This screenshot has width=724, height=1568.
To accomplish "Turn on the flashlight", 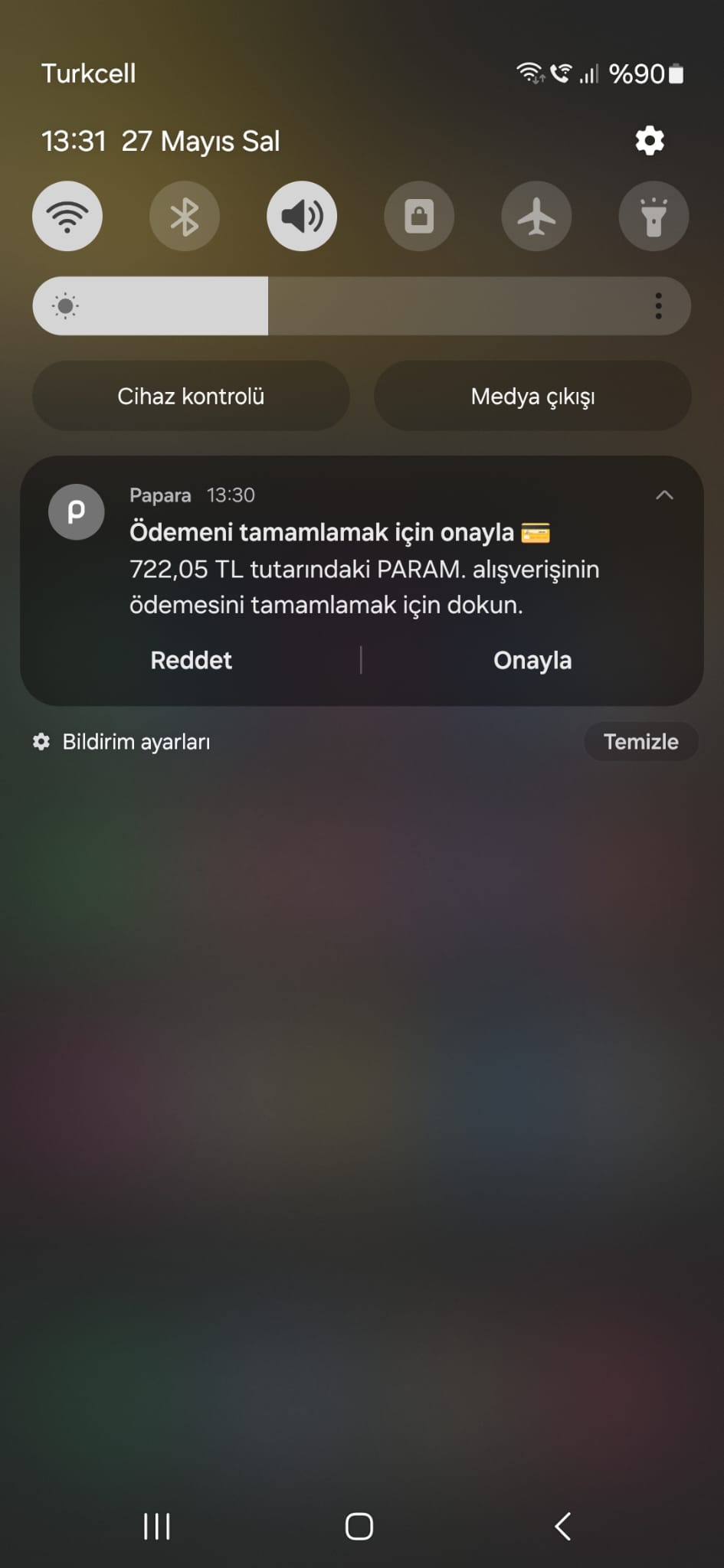I will [654, 217].
